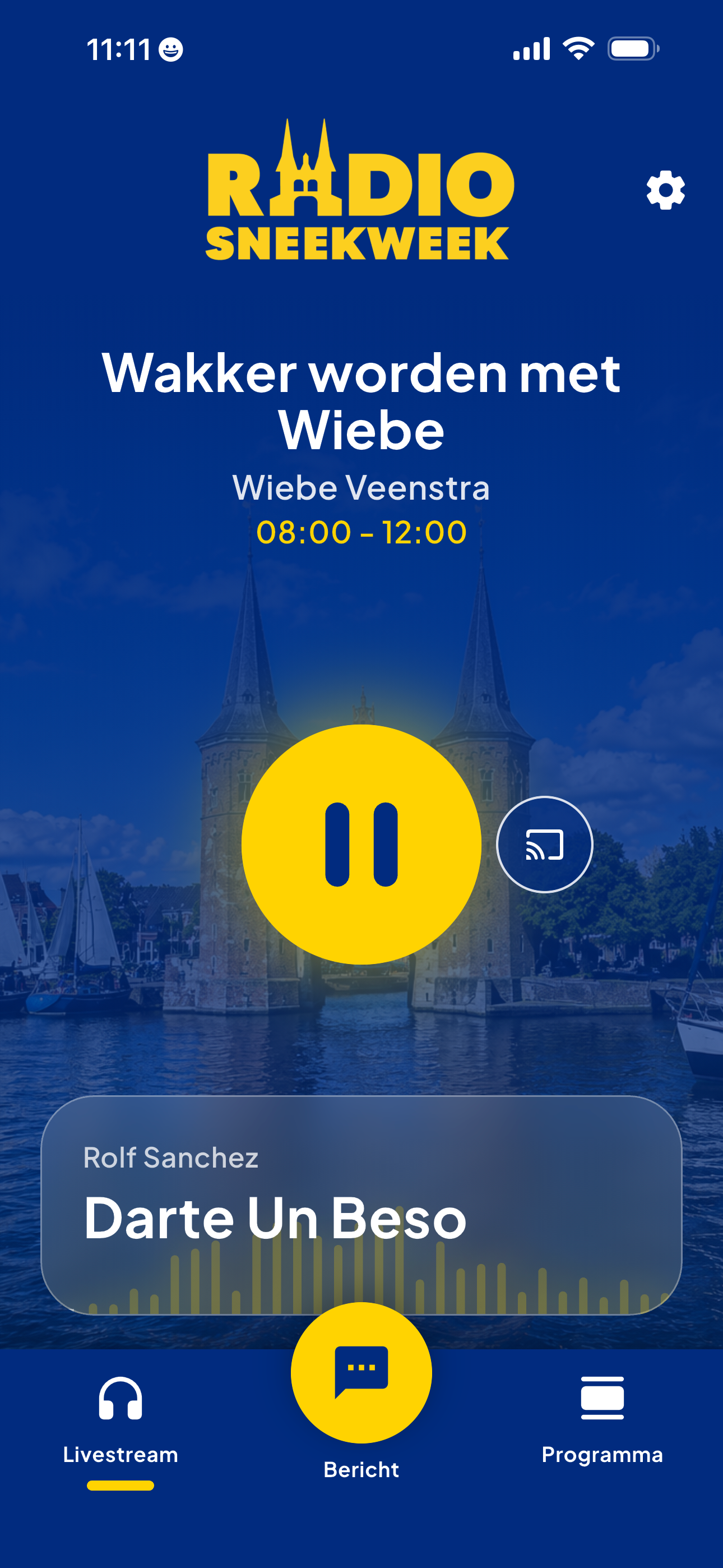The image size is (723, 1568).
Task: Pause the live radio stream
Action: (x=361, y=844)
